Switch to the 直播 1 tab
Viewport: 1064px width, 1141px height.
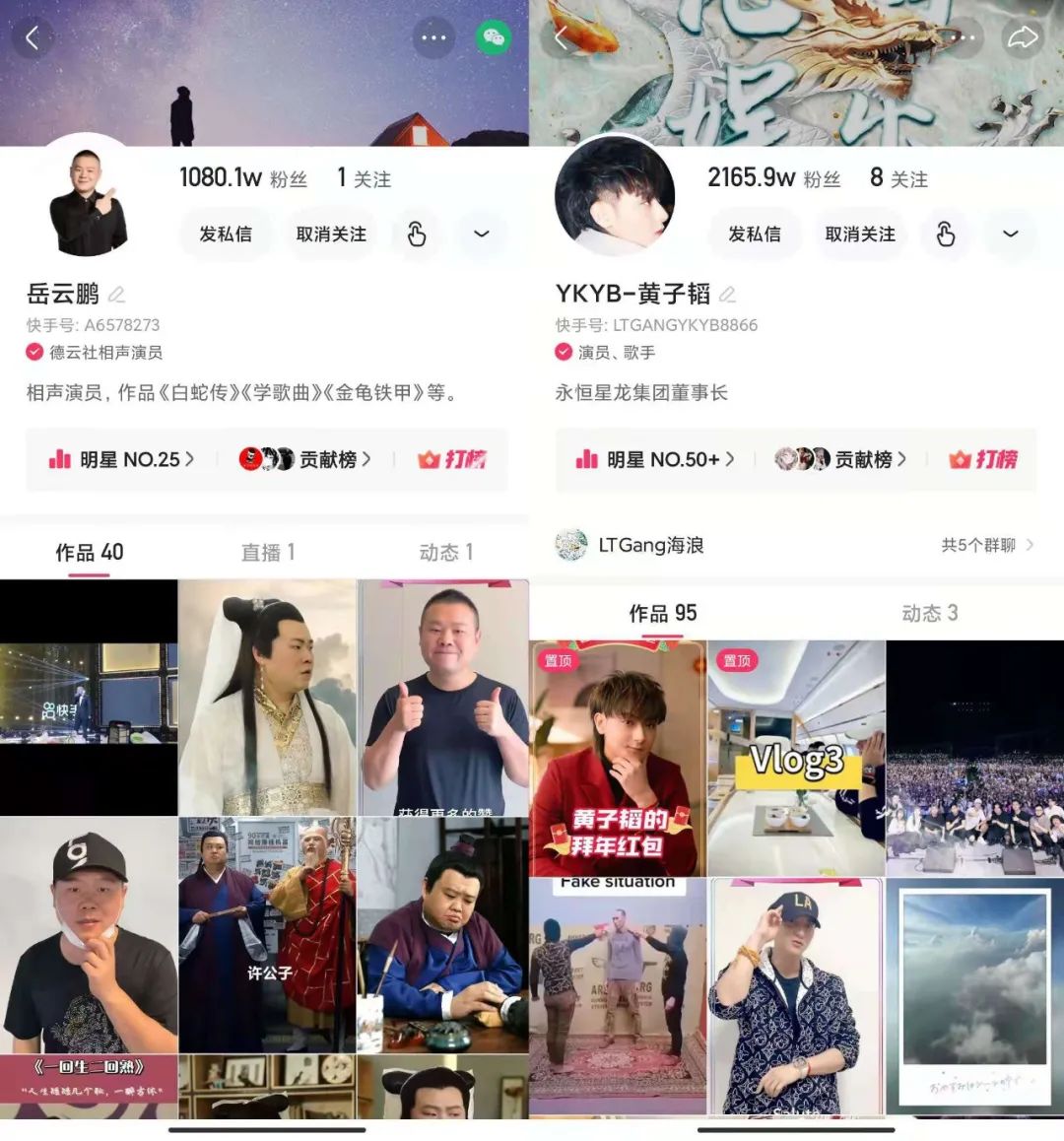[267, 553]
